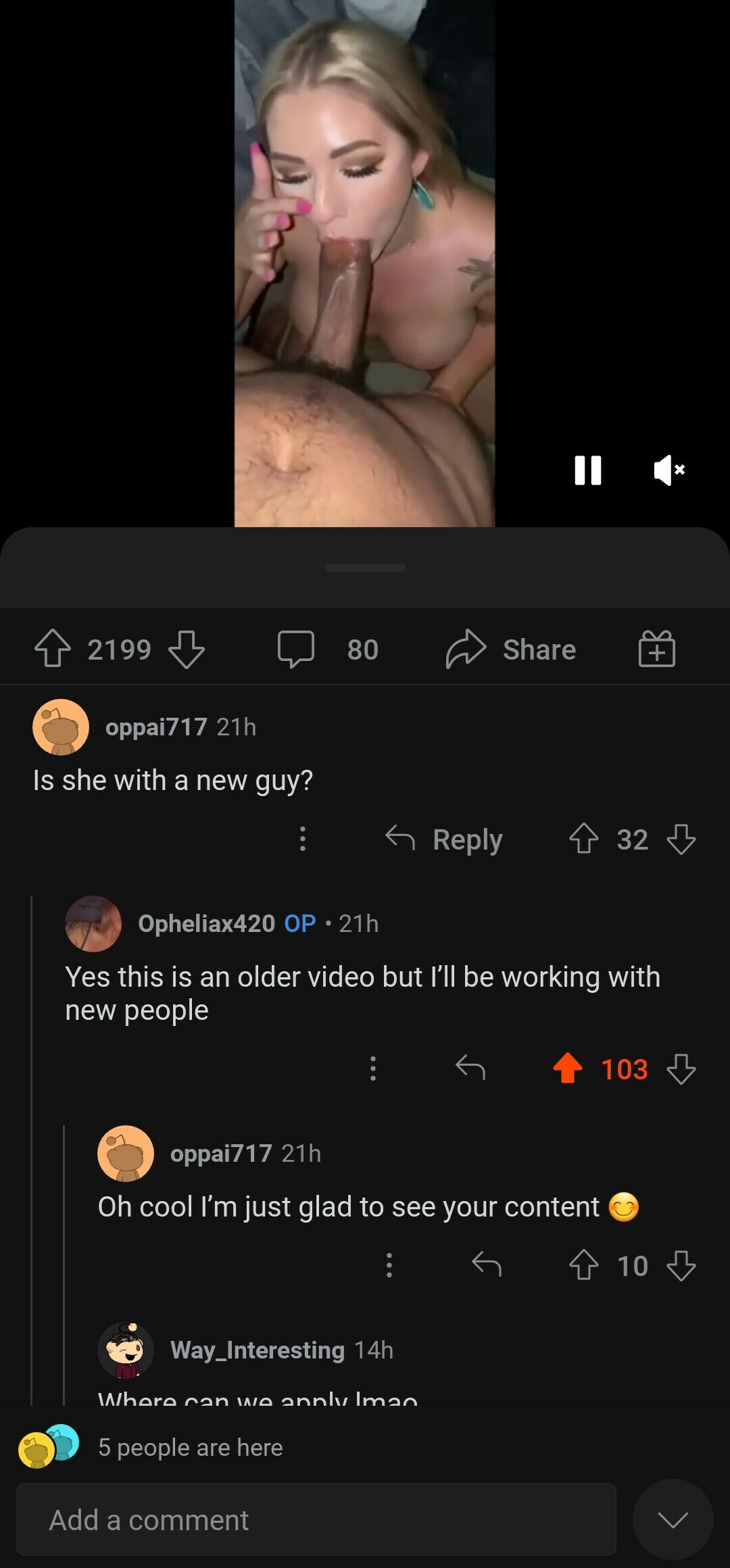Image resolution: width=730 pixels, height=1568 pixels.
Task: Reply to the "Is she with a new guy?" comment
Action: [x=445, y=839]
